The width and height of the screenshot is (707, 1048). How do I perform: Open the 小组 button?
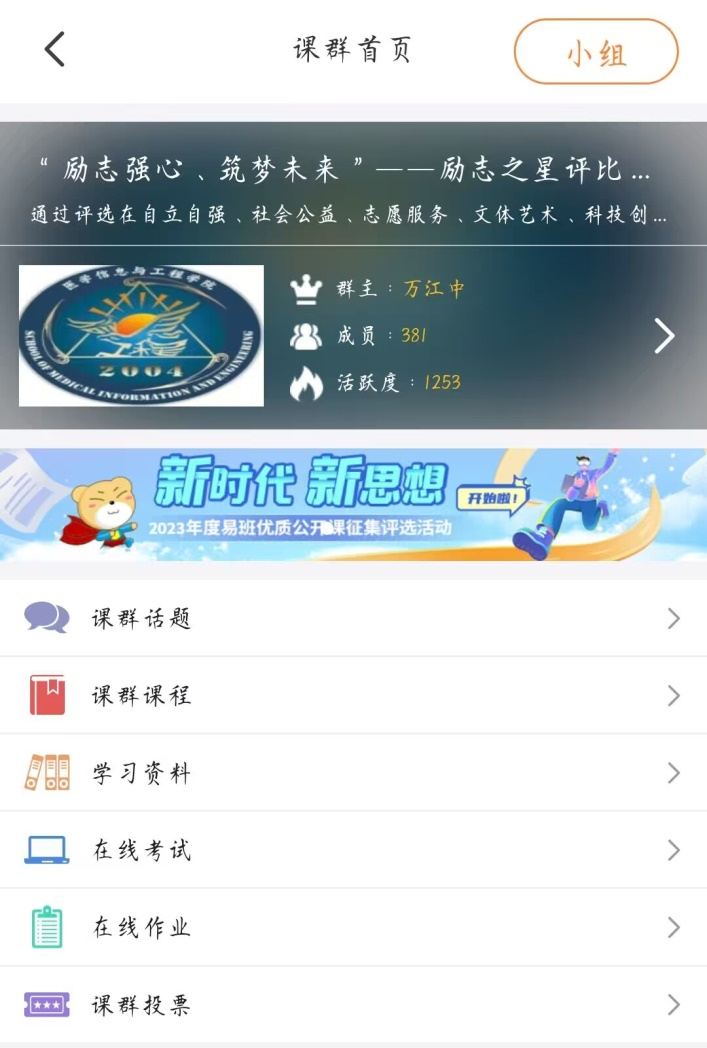click(596, 52)
